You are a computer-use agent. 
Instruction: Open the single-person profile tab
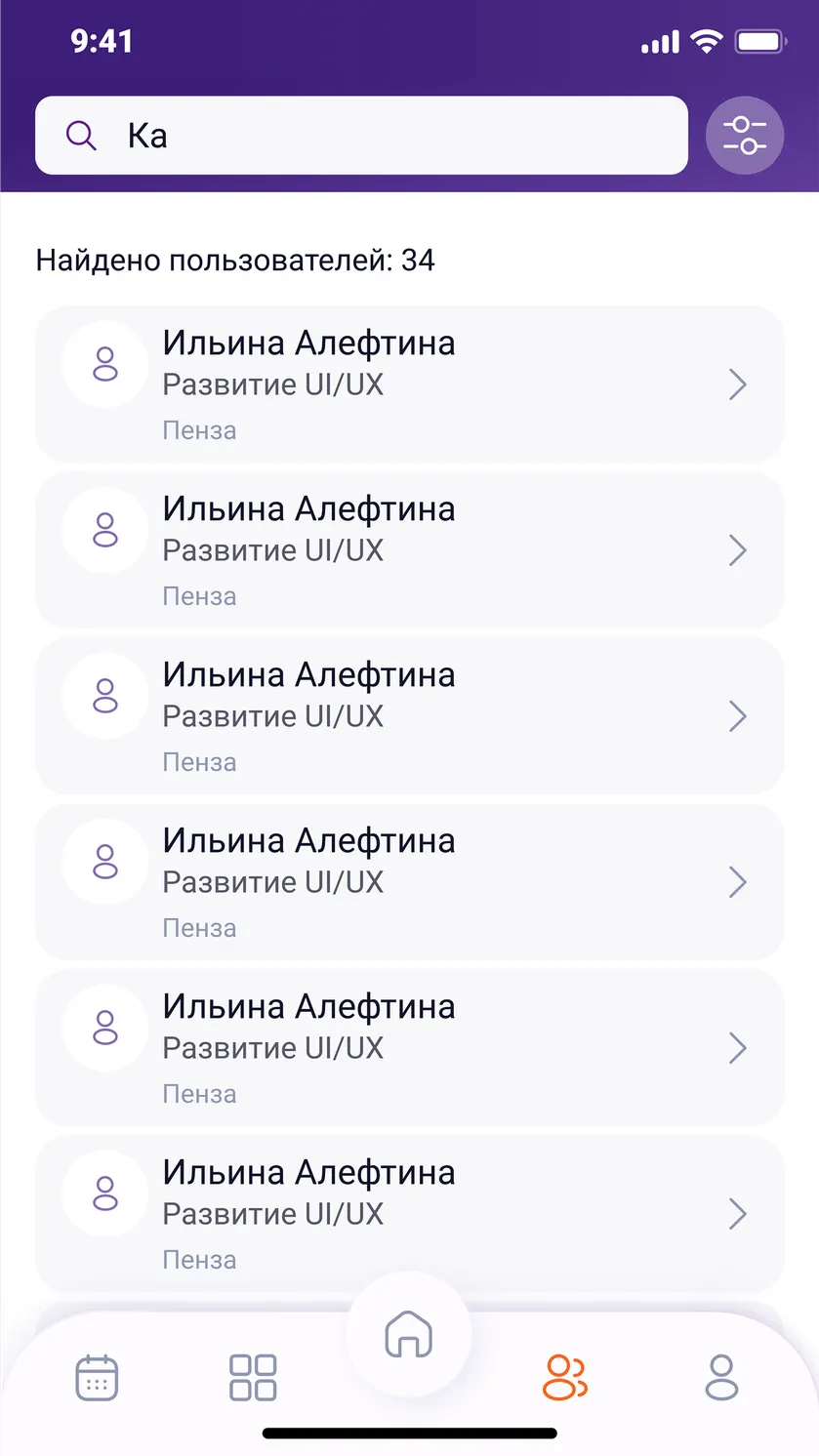(x=721, y=1378)
